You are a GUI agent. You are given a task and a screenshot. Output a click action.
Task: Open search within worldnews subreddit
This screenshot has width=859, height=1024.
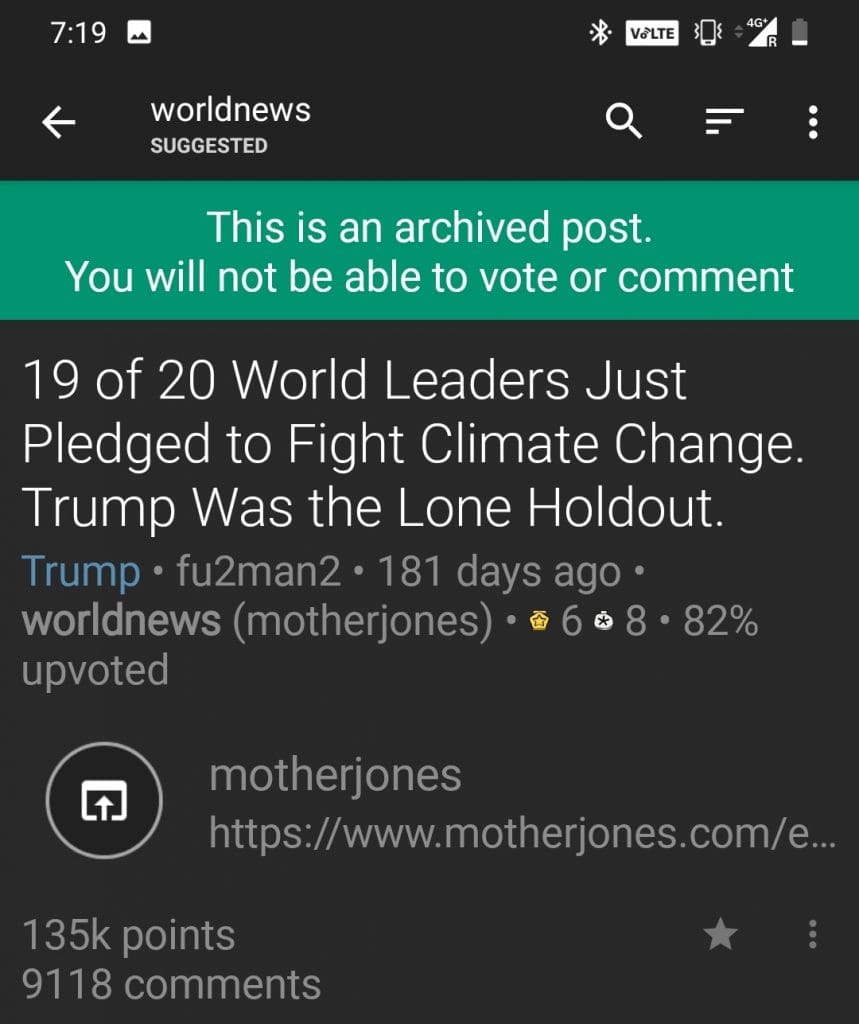[x=623, y=122]
